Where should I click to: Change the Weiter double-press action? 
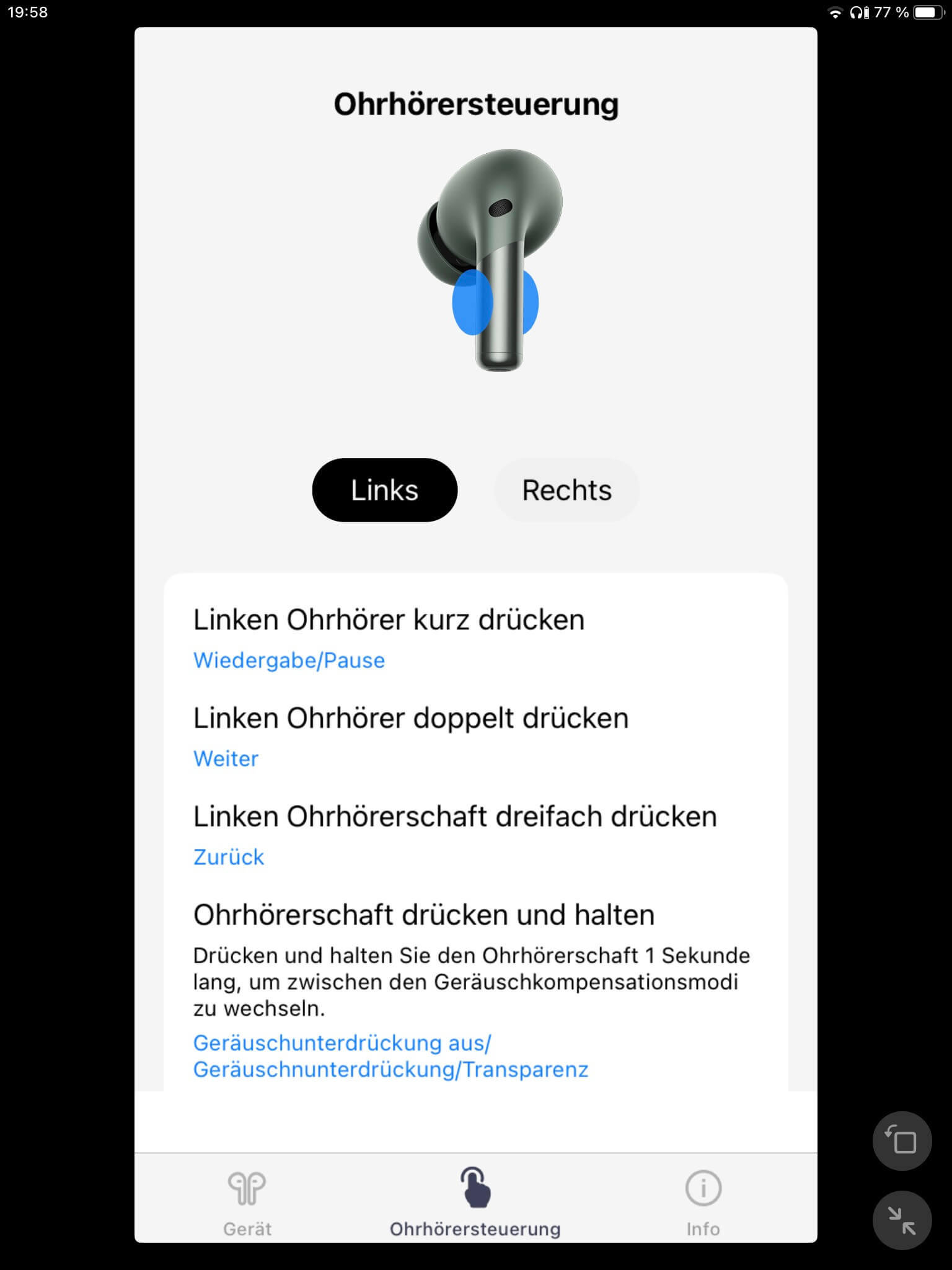click(226, 758)
